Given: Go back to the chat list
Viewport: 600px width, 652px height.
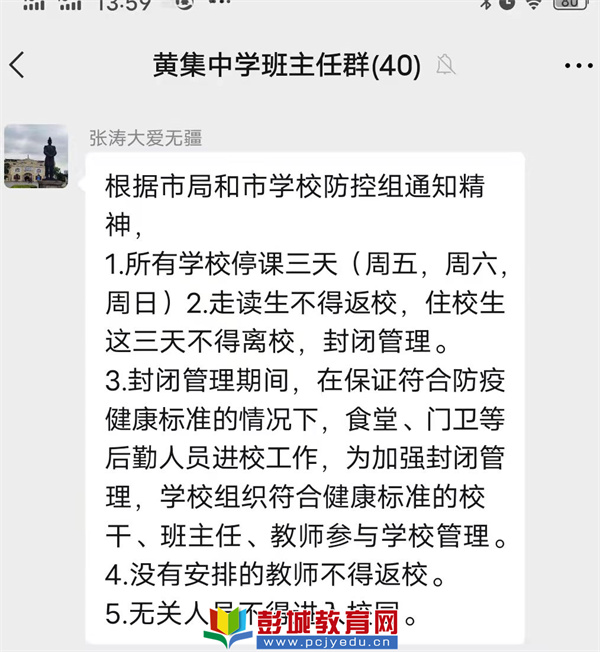Looking at the screenshot, I should pyautogui.click(x=17, y=66).
